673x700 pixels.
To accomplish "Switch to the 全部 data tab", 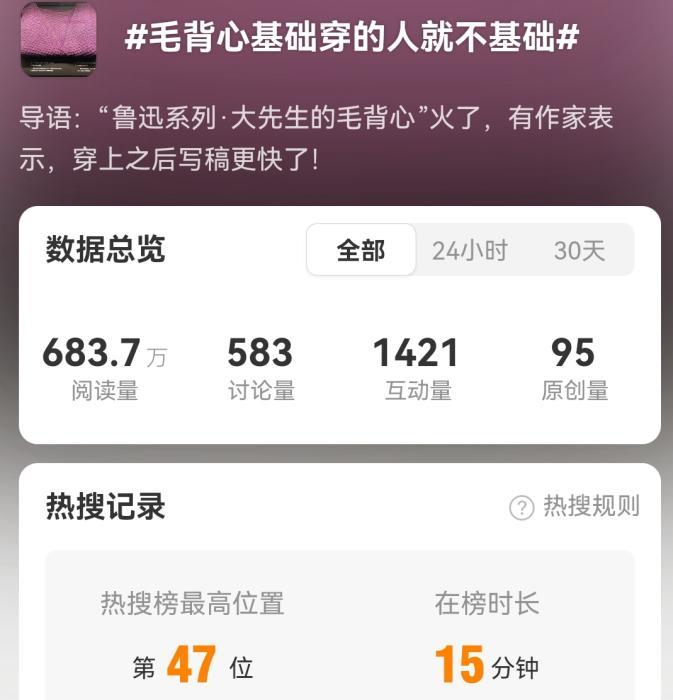I will (x=361, y=250).
